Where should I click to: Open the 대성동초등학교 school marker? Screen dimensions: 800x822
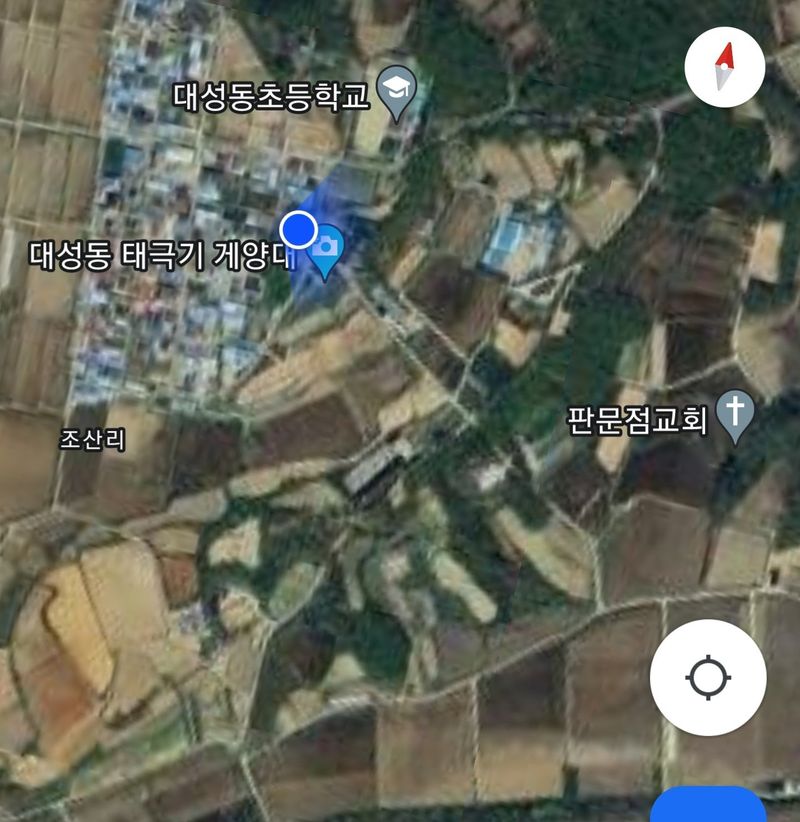tap(398, 94)
